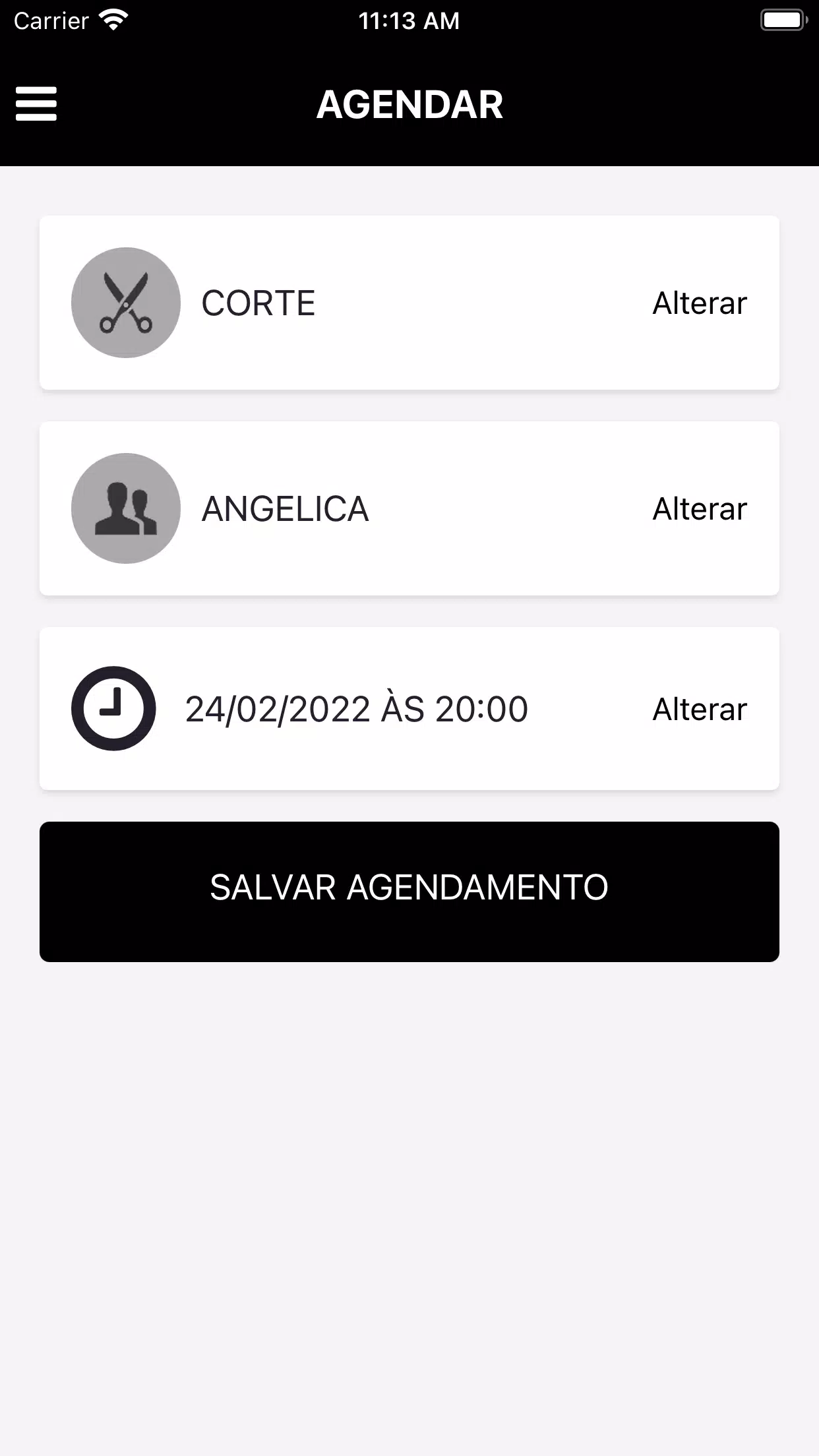The height and width of the screenshot is (1456, 819).
Task: Click Alterar next to the appointment date
Action: (698, 708)
